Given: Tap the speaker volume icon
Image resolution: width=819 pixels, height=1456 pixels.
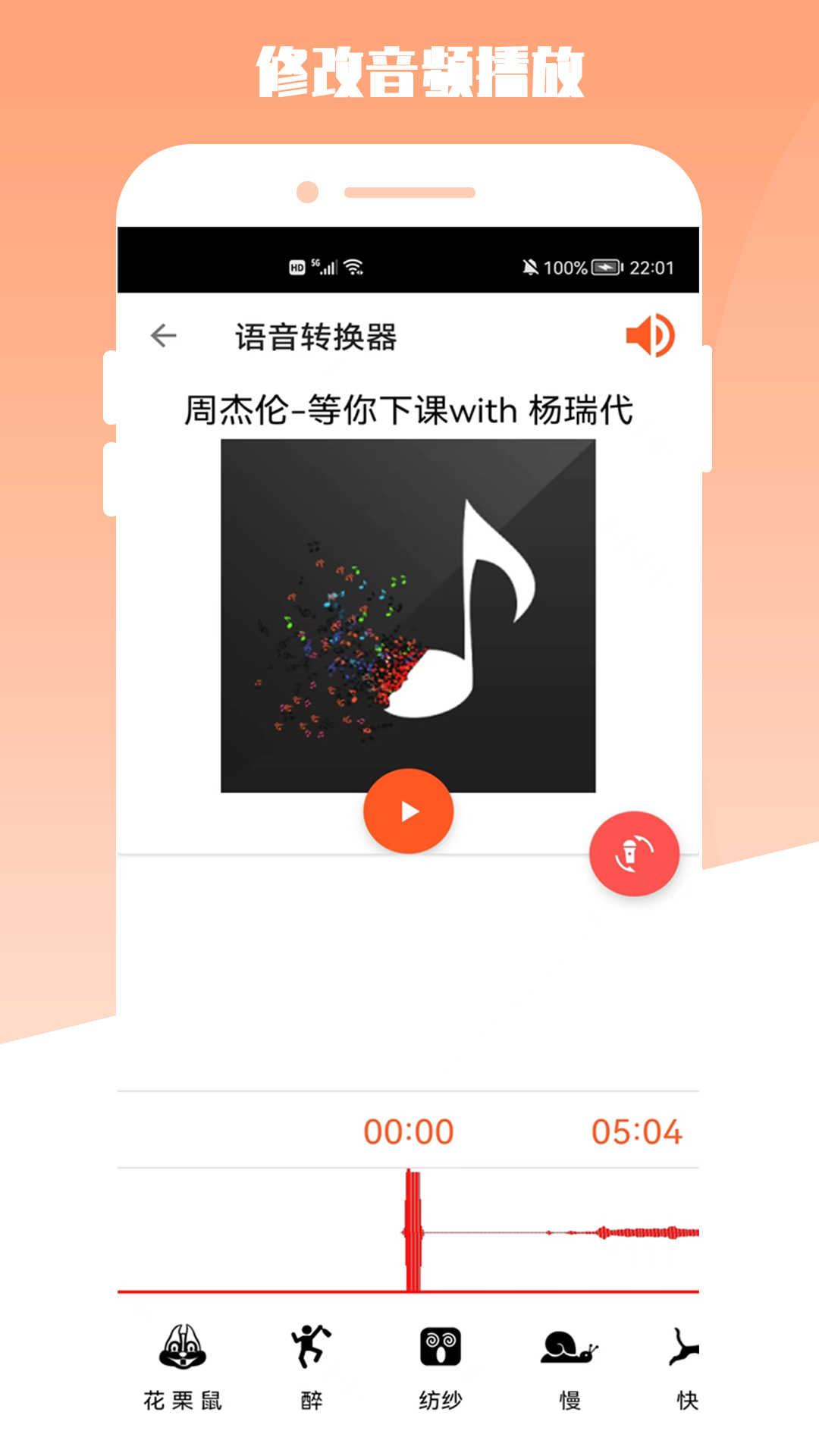Looking at the screenshot, I should coord(649,335).
